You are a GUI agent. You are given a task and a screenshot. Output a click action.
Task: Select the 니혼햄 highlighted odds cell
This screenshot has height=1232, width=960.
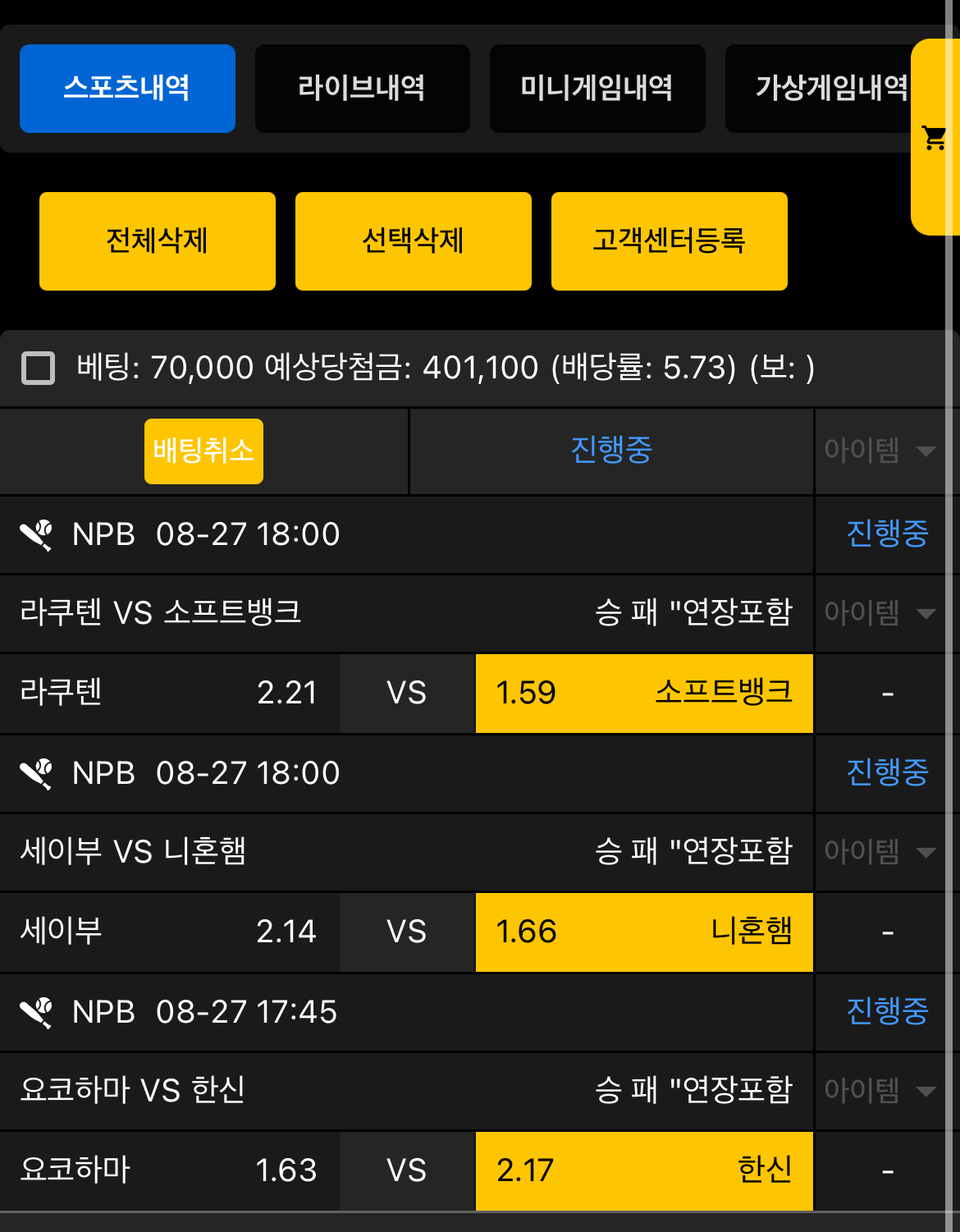click(644, 932)
